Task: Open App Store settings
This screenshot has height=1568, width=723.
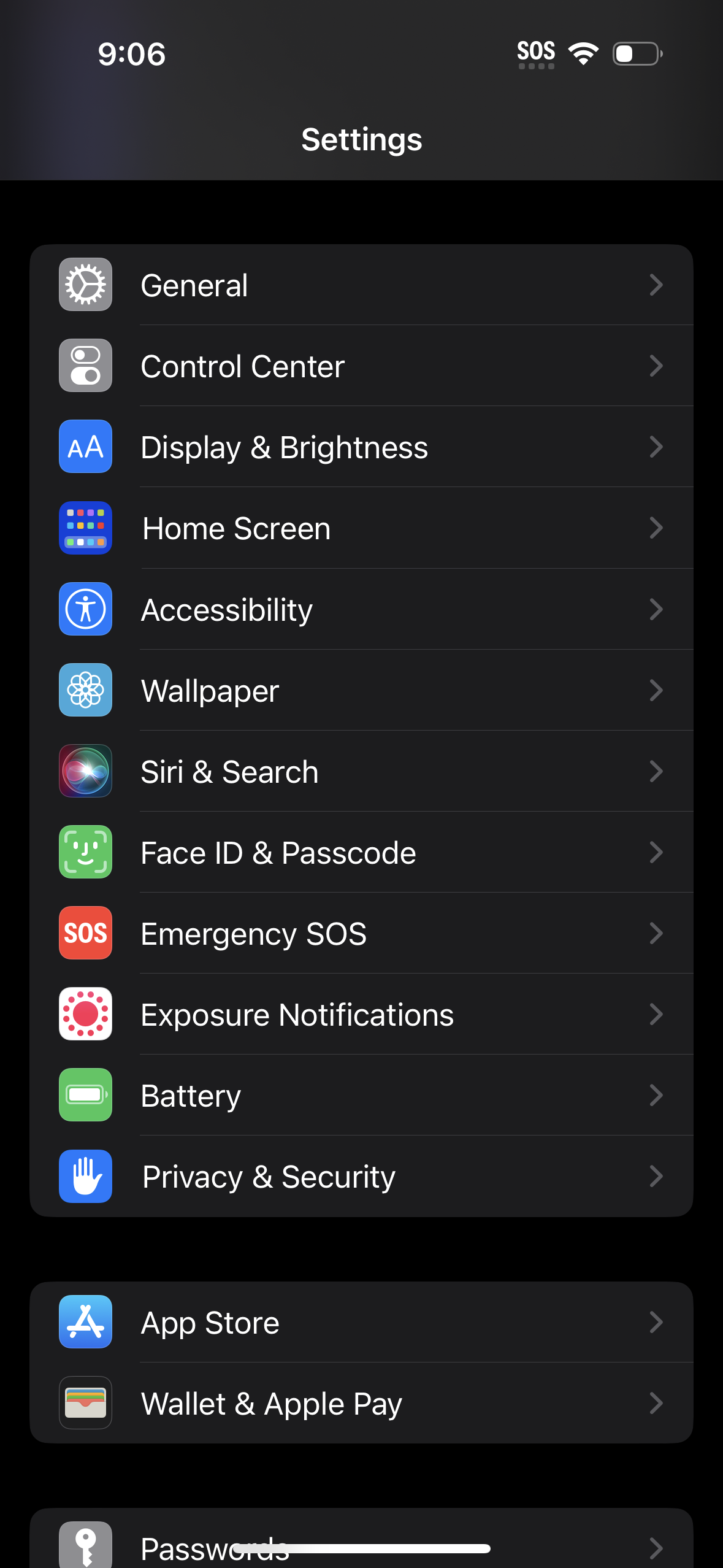Action: (x=361, y=1322)
